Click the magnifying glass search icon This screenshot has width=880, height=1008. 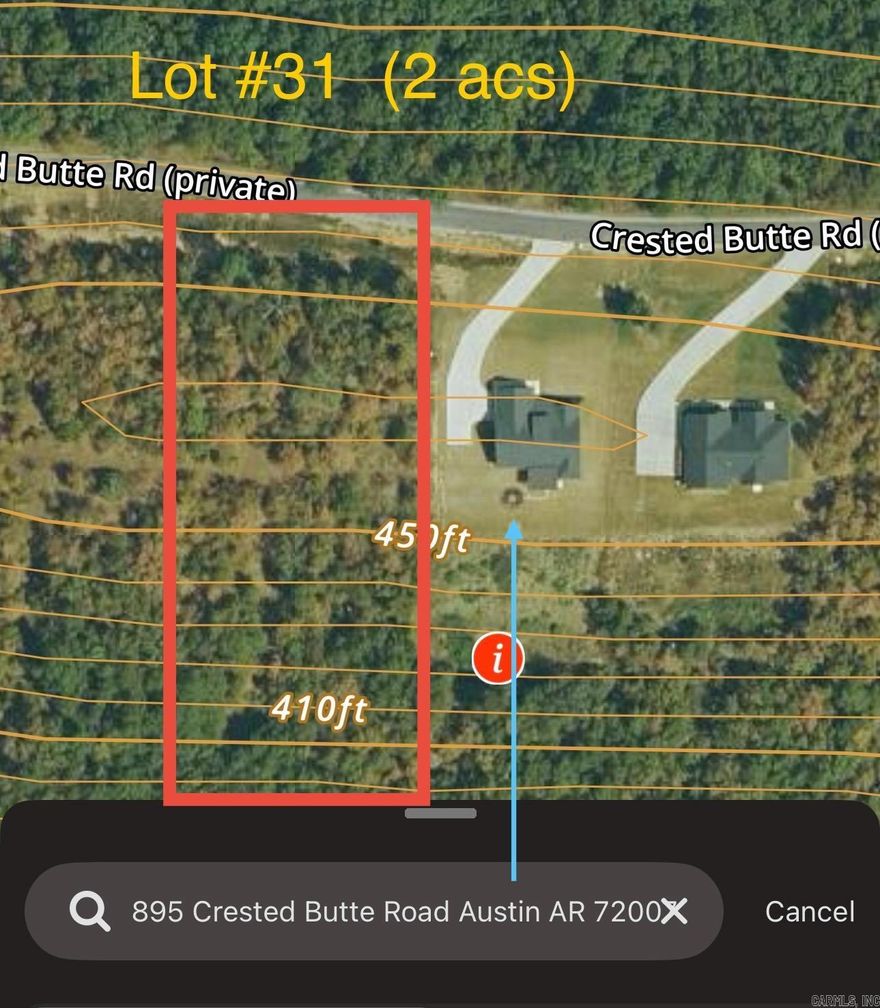89,910
